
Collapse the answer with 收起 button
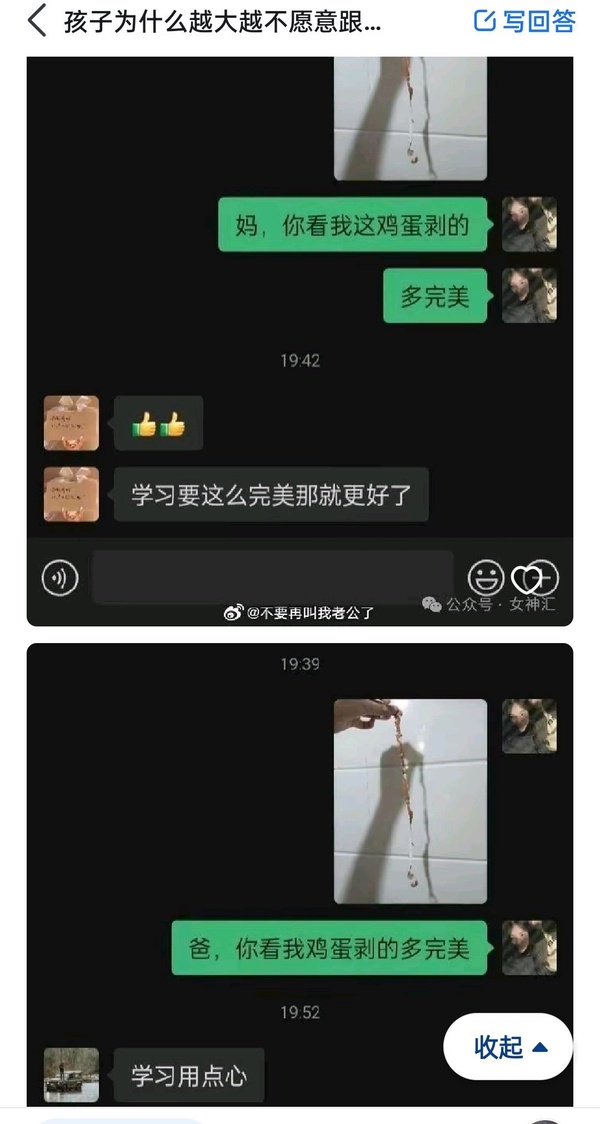click(508, 1047)
